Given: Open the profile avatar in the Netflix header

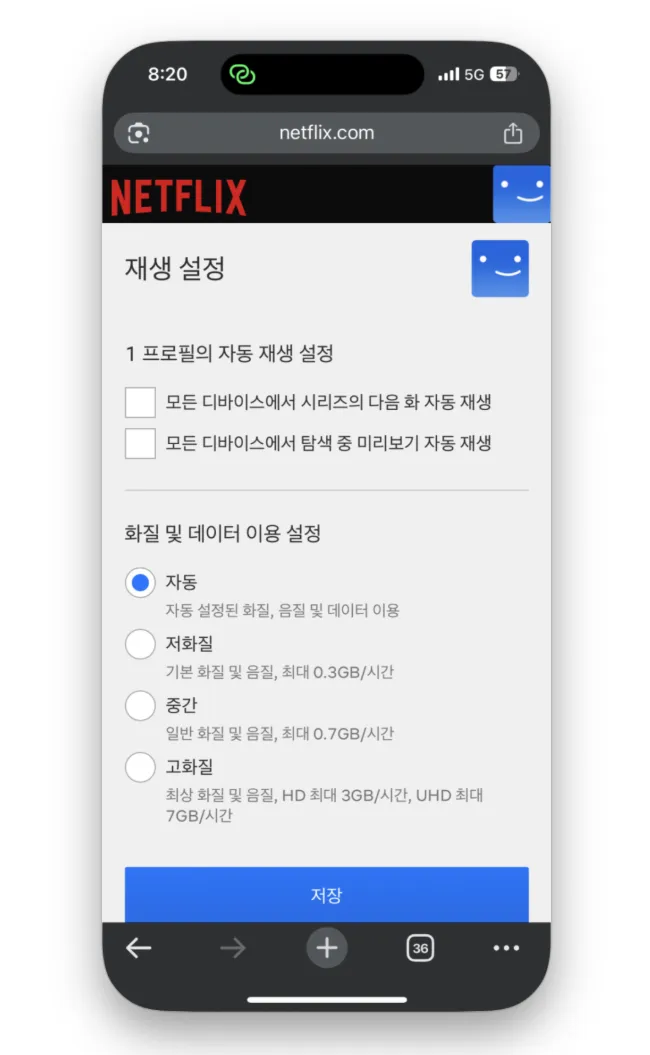Looking at the screenshot, I should 521,194.
